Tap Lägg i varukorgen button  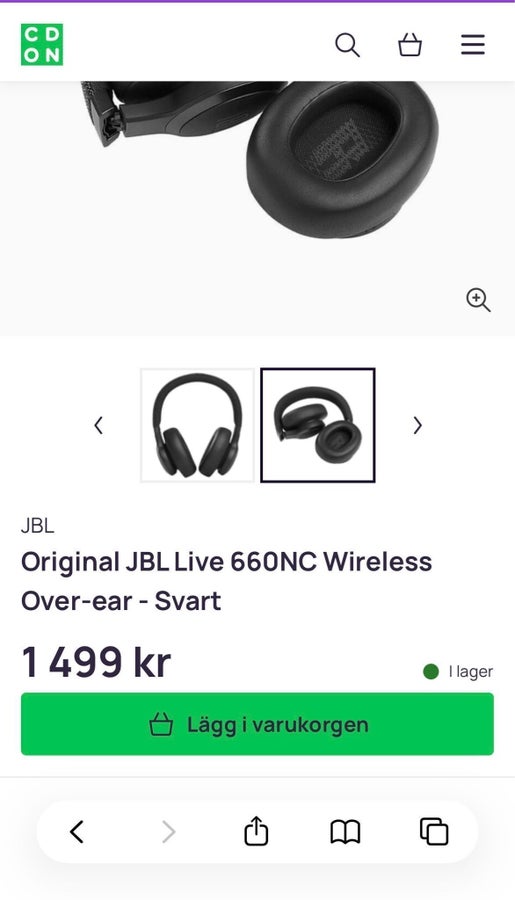[x=257, y=724]
